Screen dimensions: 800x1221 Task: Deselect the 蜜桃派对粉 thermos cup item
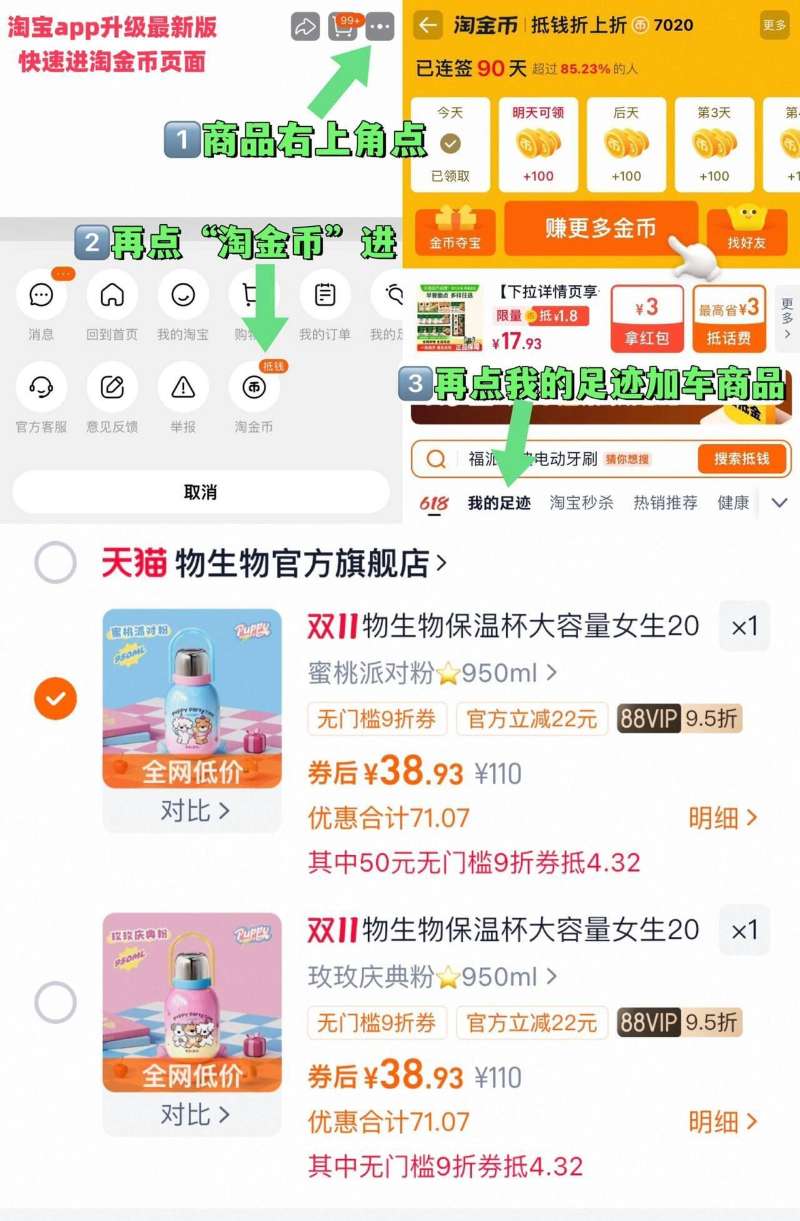coord(55,699)
